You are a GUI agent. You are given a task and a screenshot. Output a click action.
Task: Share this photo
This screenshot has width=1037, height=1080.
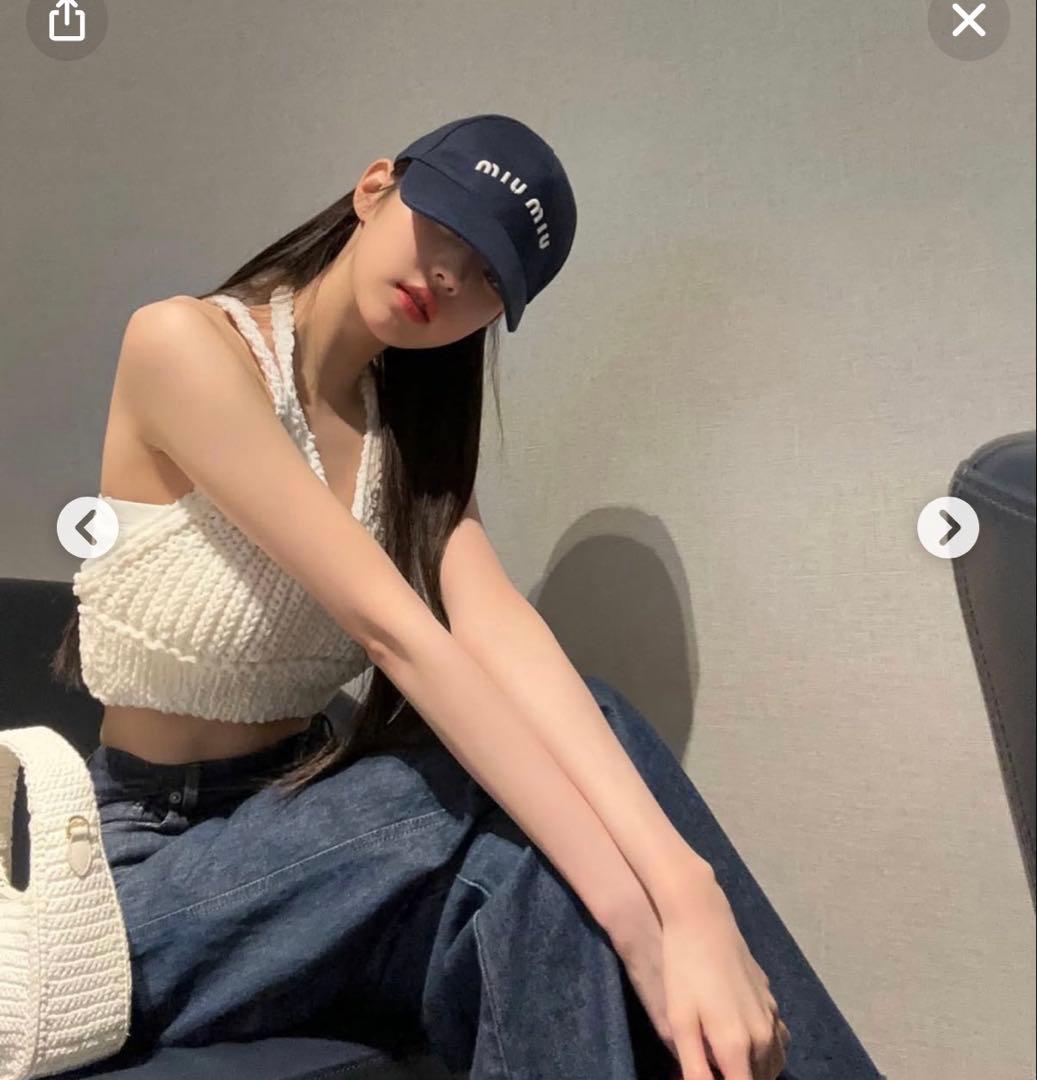[67, 20]
